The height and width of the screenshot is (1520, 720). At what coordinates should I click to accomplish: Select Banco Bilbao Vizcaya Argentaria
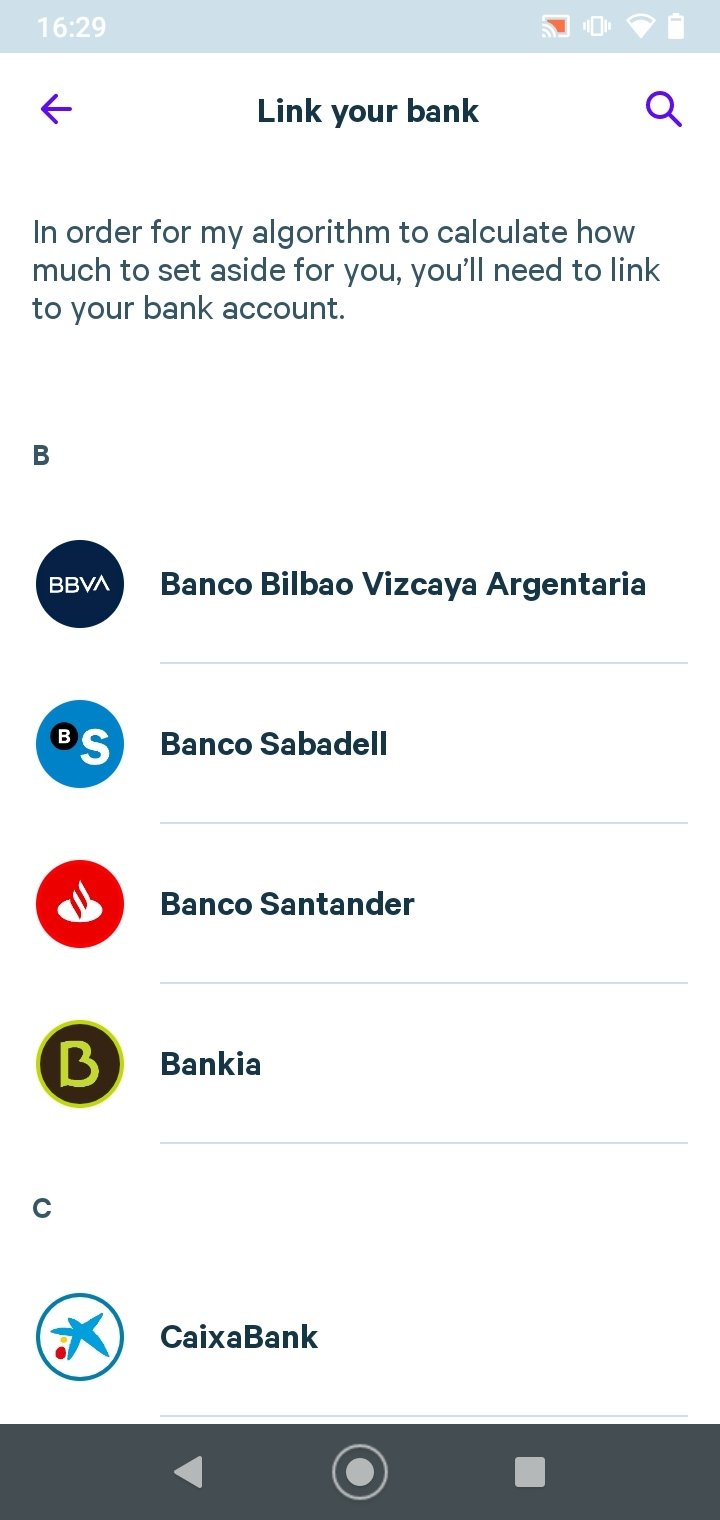pos(360,584)
